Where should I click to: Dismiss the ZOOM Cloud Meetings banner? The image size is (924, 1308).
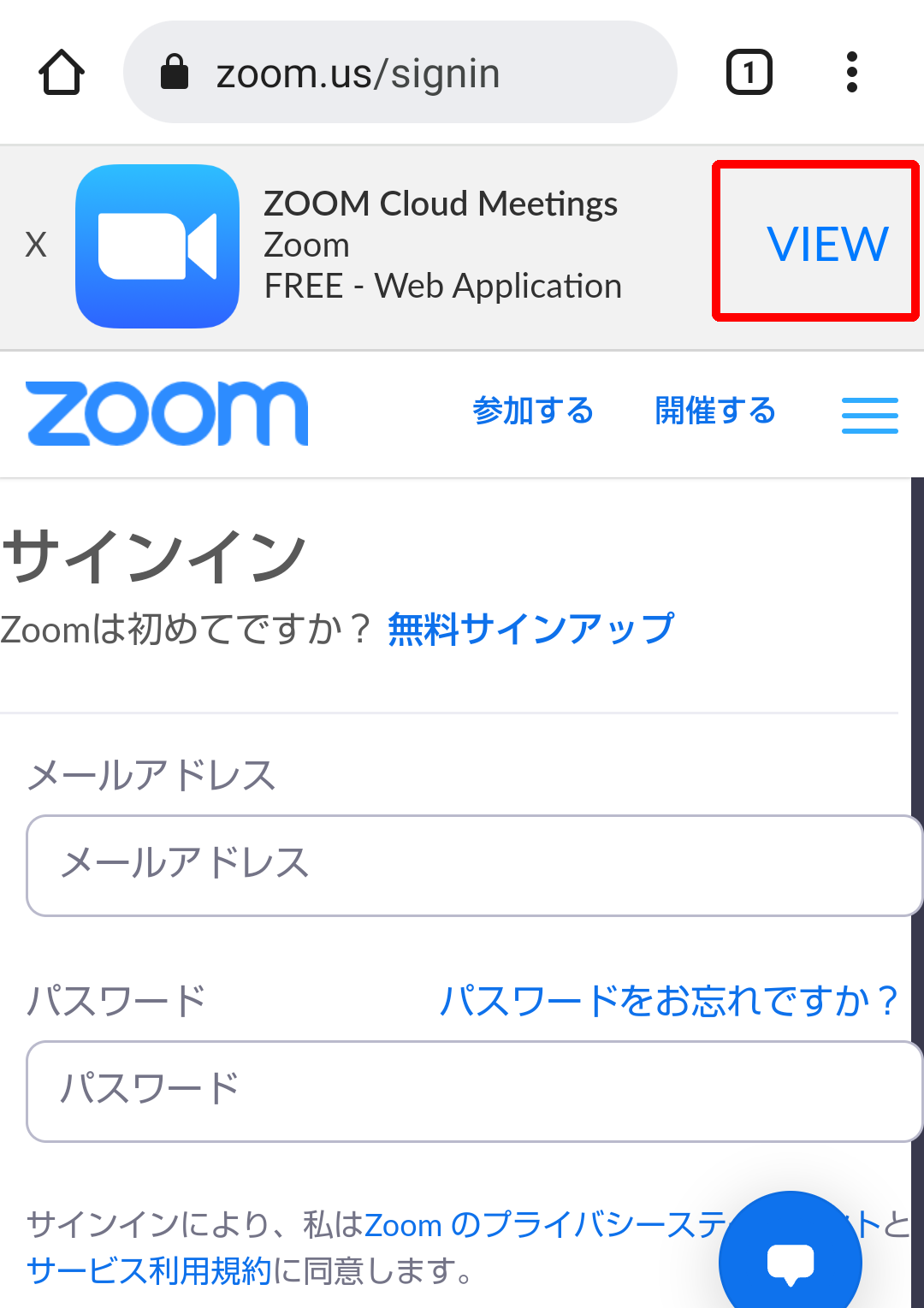[36, 246]
